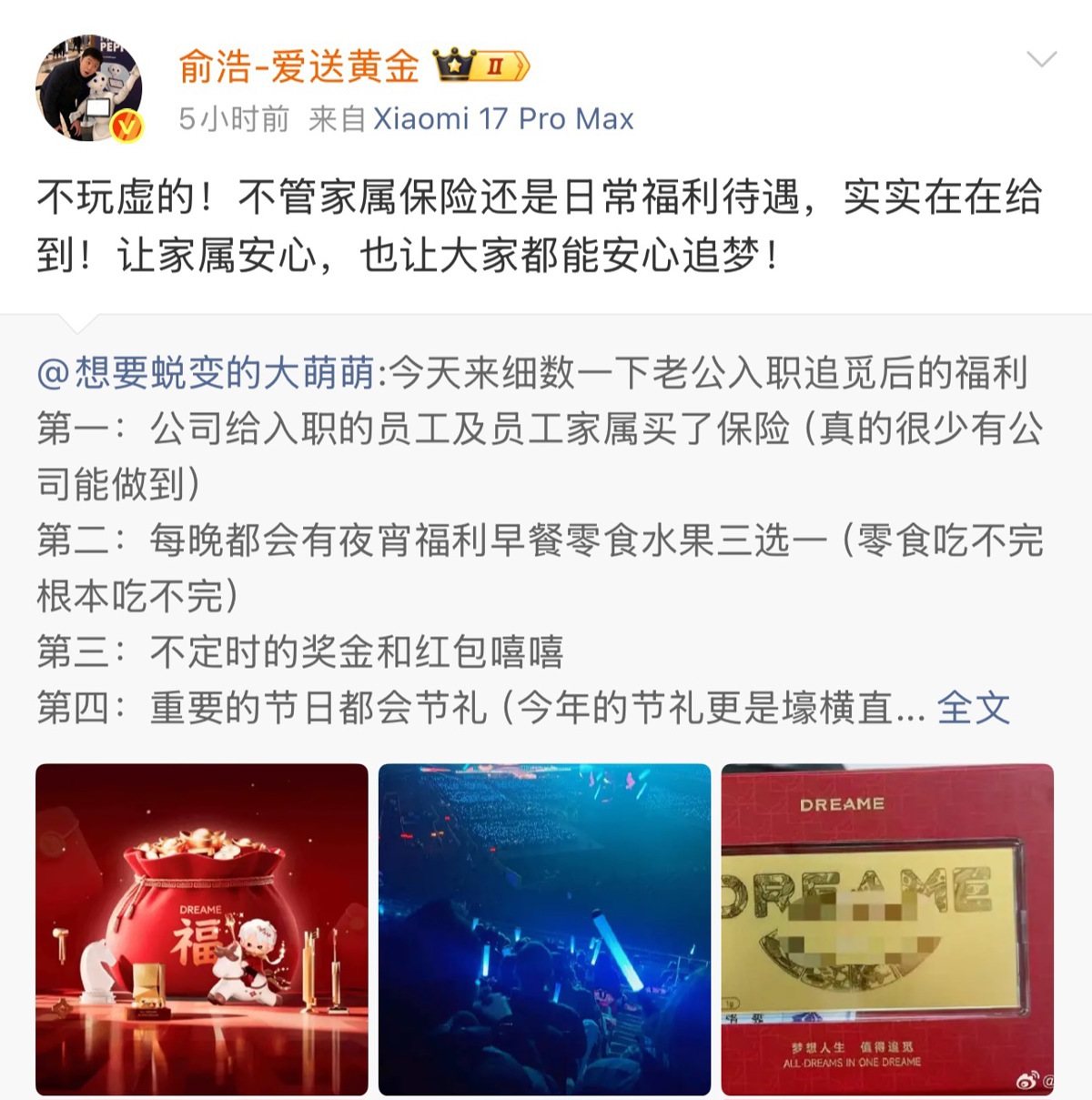Expand the repost via 全文

[973, 708]
